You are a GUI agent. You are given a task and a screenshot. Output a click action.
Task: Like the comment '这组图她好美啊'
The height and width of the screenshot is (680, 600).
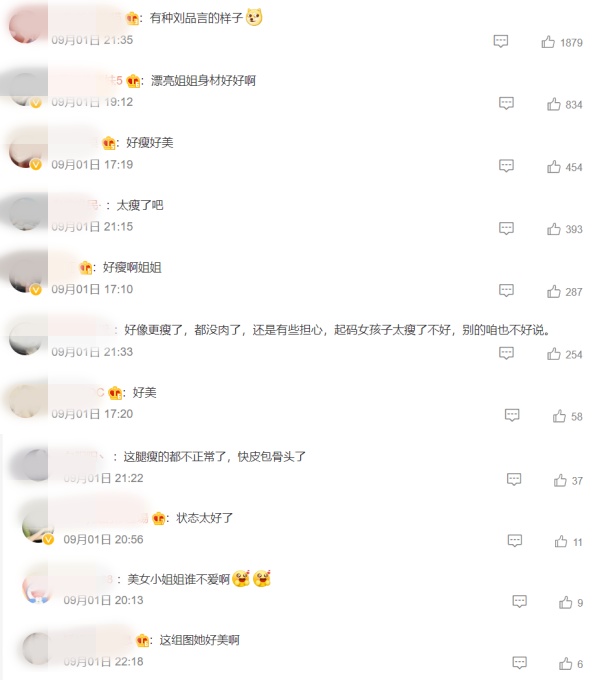click(566, 663)
